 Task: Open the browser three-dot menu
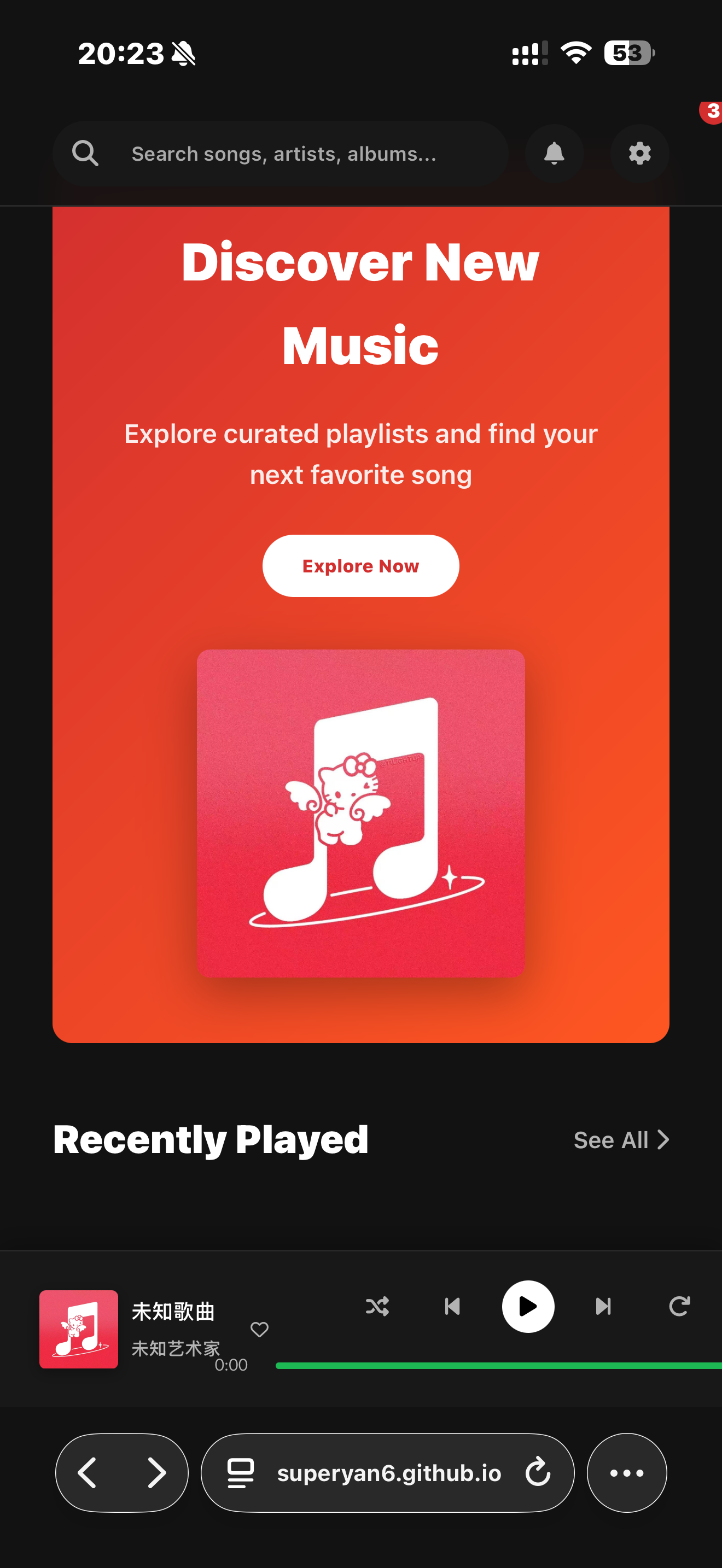[626, 1473]
